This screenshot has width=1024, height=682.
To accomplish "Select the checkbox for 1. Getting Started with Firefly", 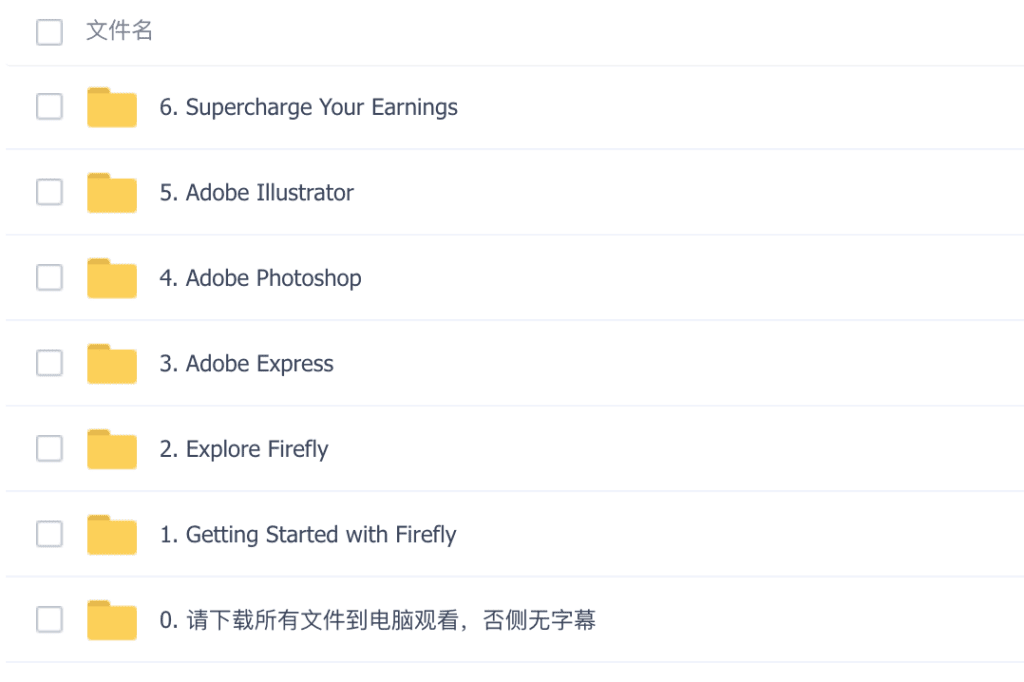I will point(49,534).
